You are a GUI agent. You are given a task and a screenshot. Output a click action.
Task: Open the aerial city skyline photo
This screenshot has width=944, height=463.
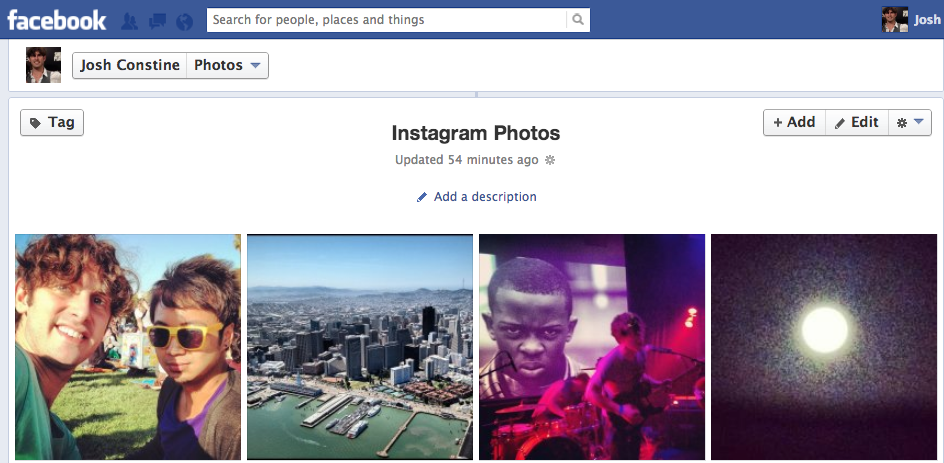(x=360, y=347)
